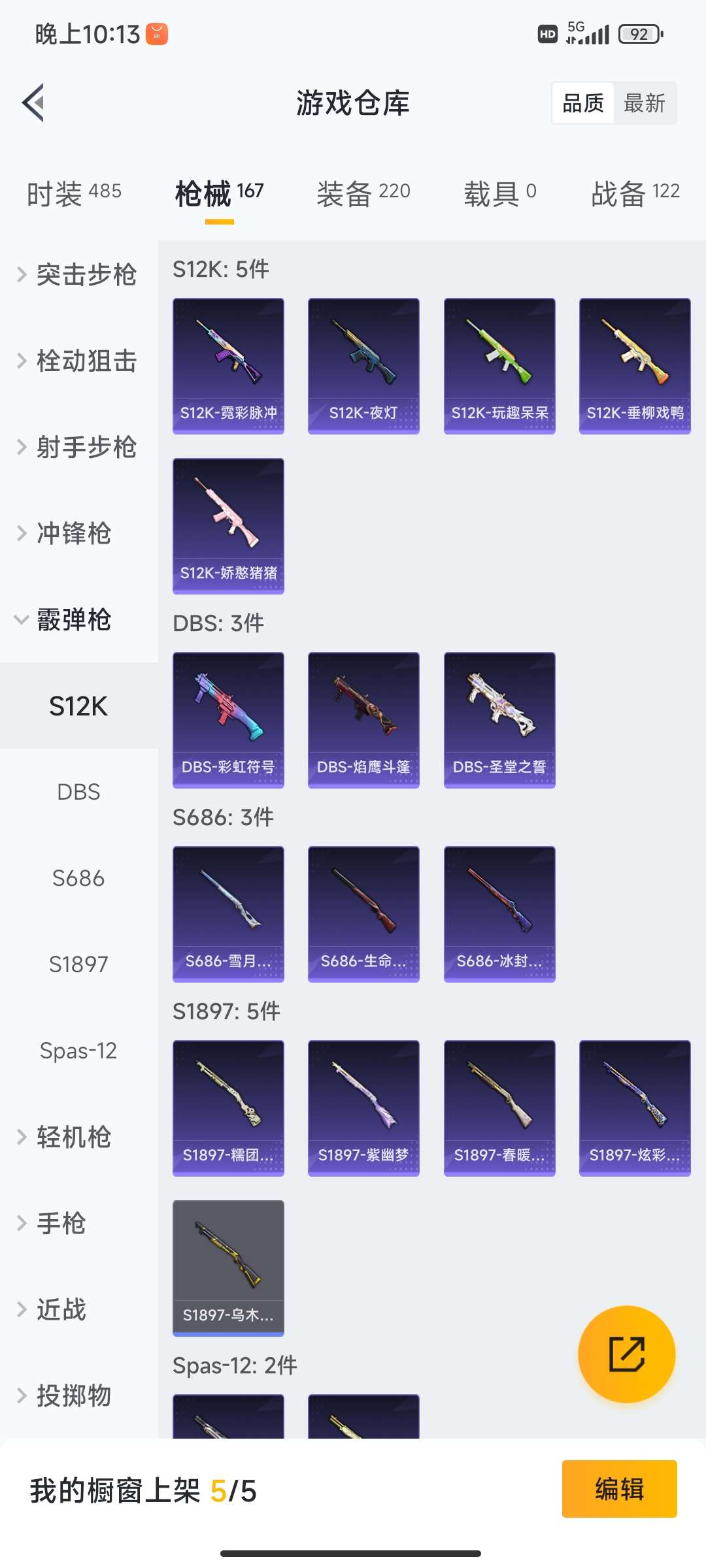706x1568 pixels.
Task: Jump to S1897 in the sidebar
Action: coord(78,964)
